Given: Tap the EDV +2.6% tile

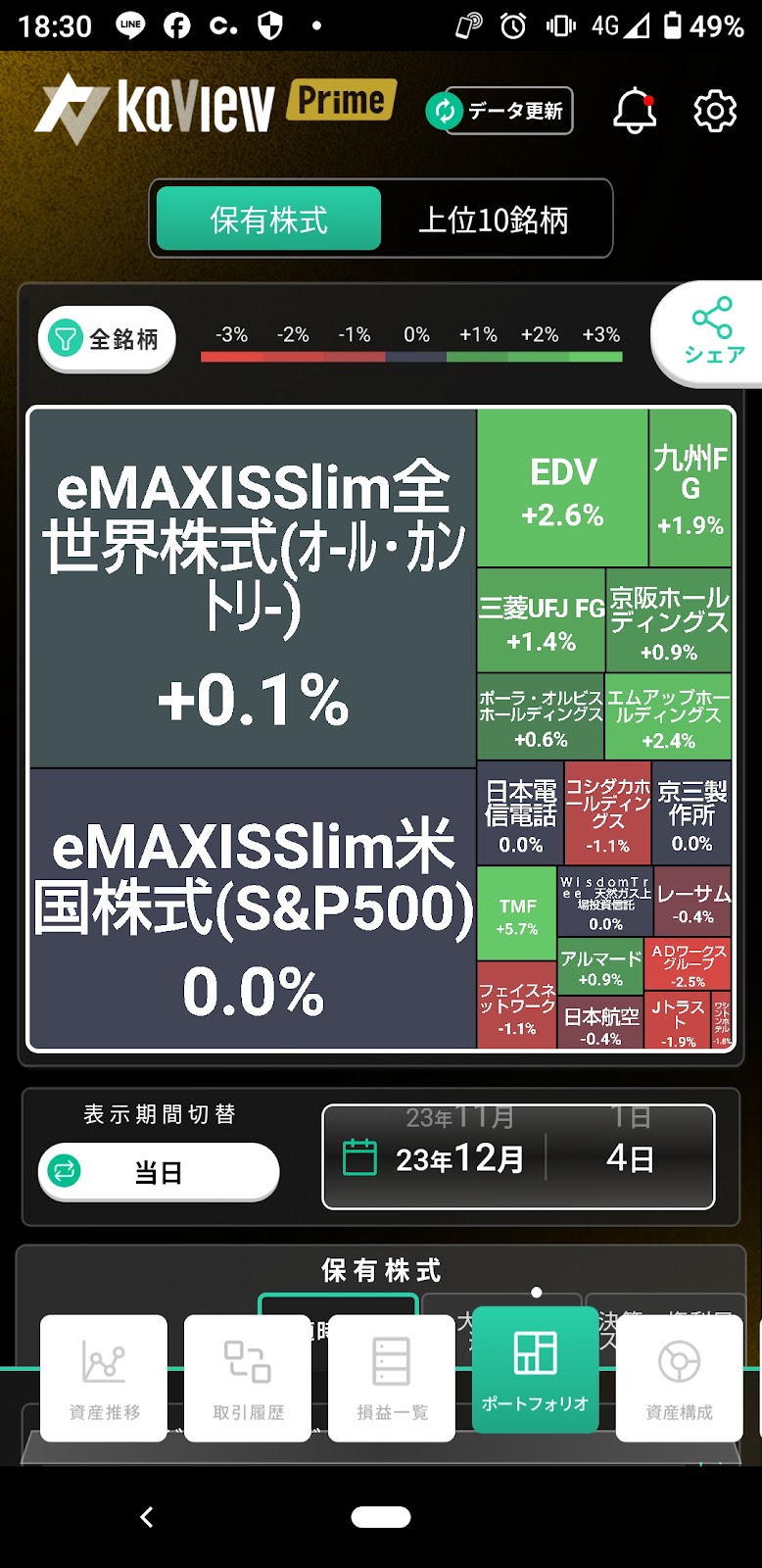Looking at the screenshot, I should coord(562,489).
